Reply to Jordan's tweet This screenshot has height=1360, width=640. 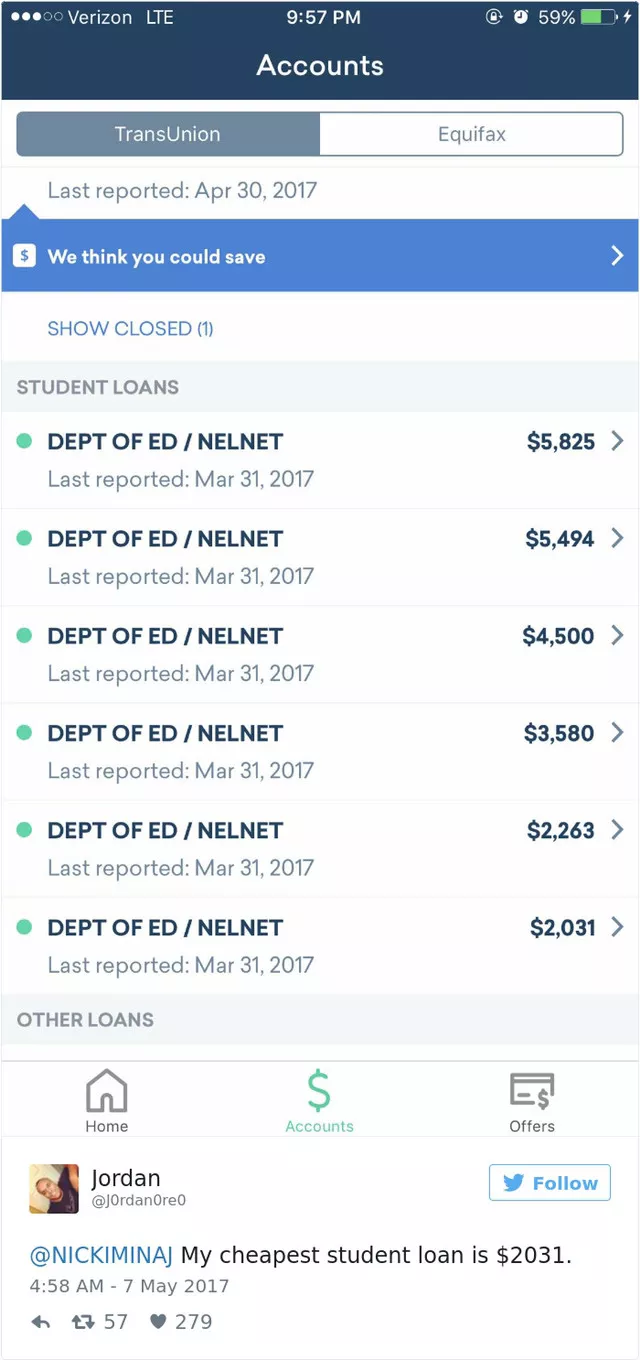tap(41, 1322)
